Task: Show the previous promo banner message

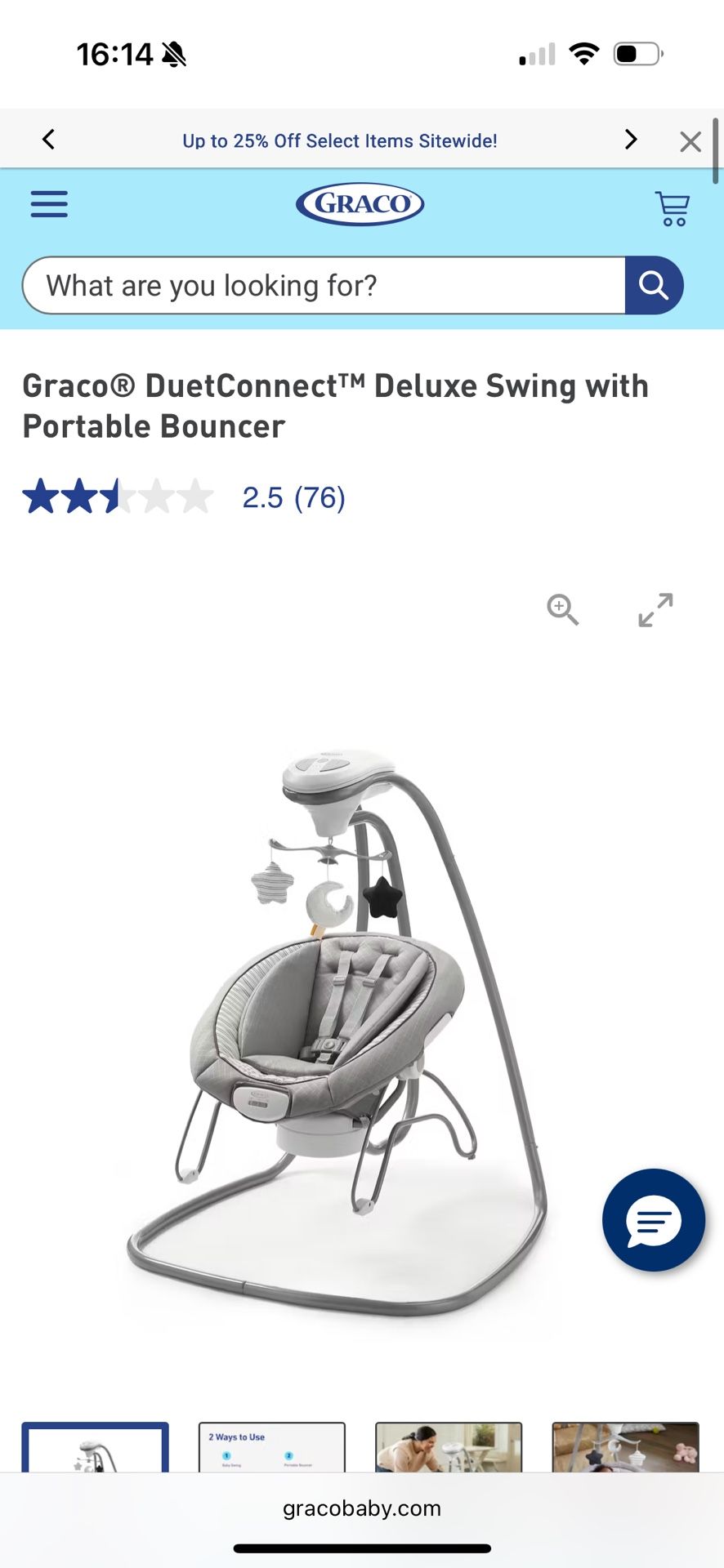Action: click(49, 140)
